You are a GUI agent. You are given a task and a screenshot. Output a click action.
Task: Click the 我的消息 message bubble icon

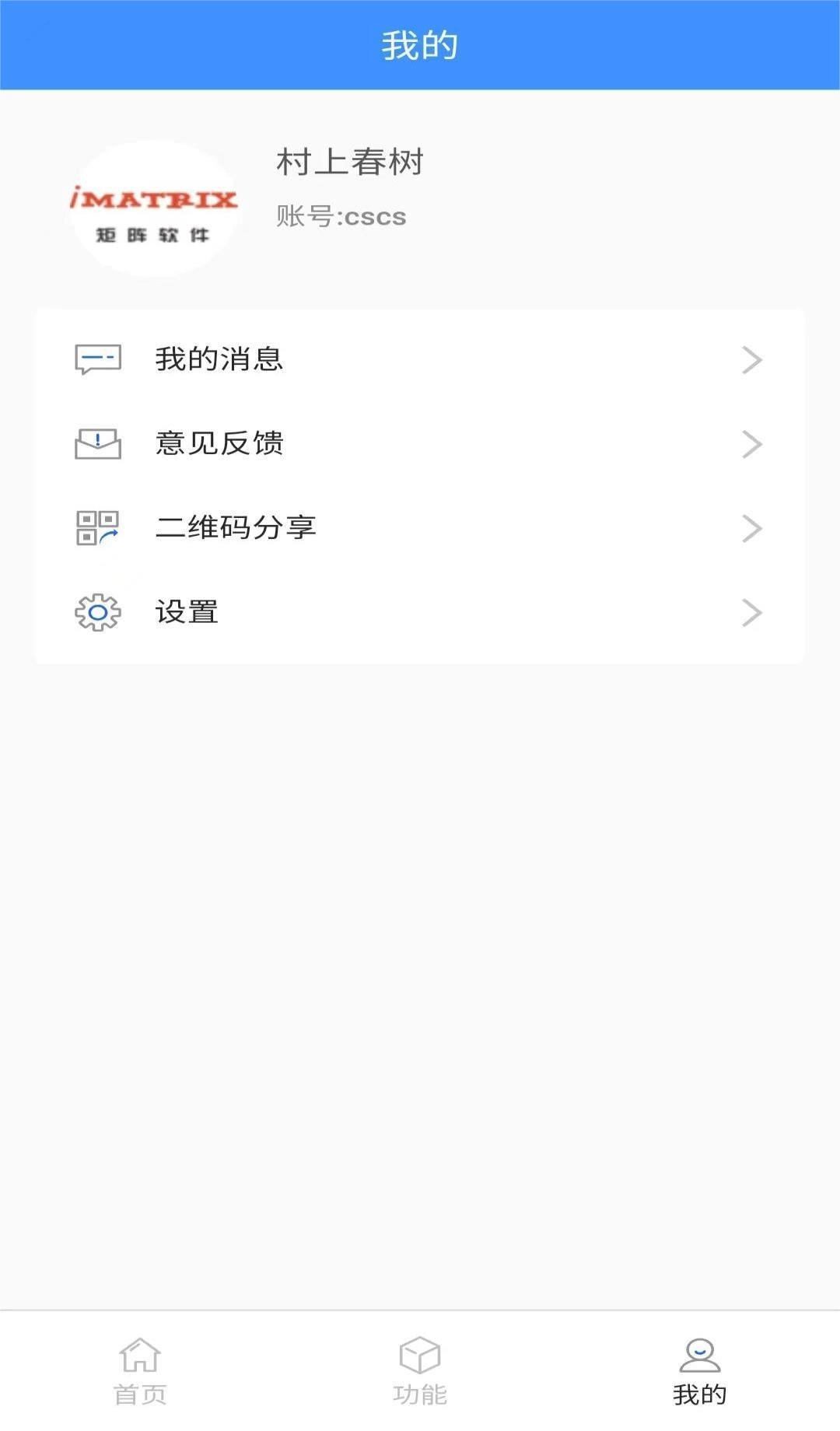coord(96,359)
